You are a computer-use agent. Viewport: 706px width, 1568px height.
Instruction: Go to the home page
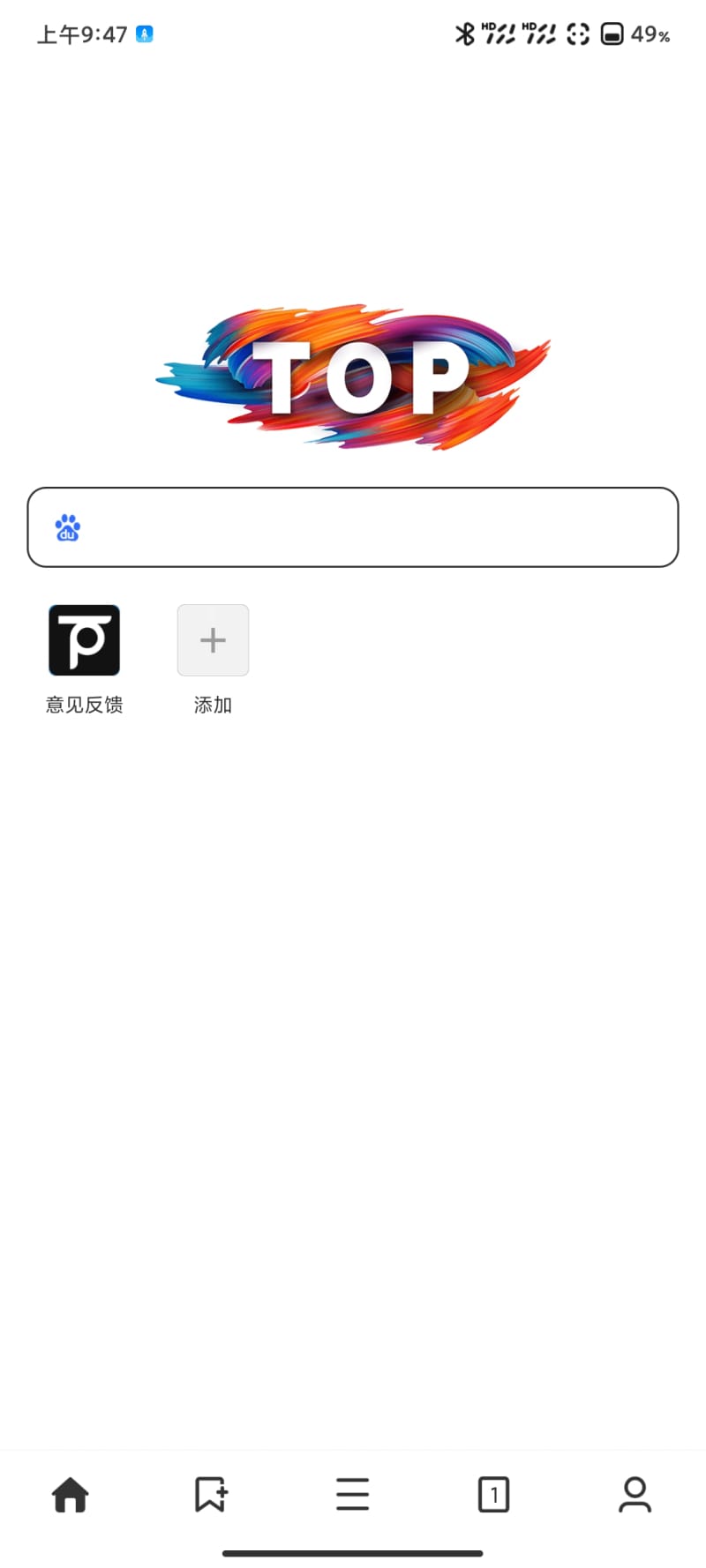(x=71, y=1495)
